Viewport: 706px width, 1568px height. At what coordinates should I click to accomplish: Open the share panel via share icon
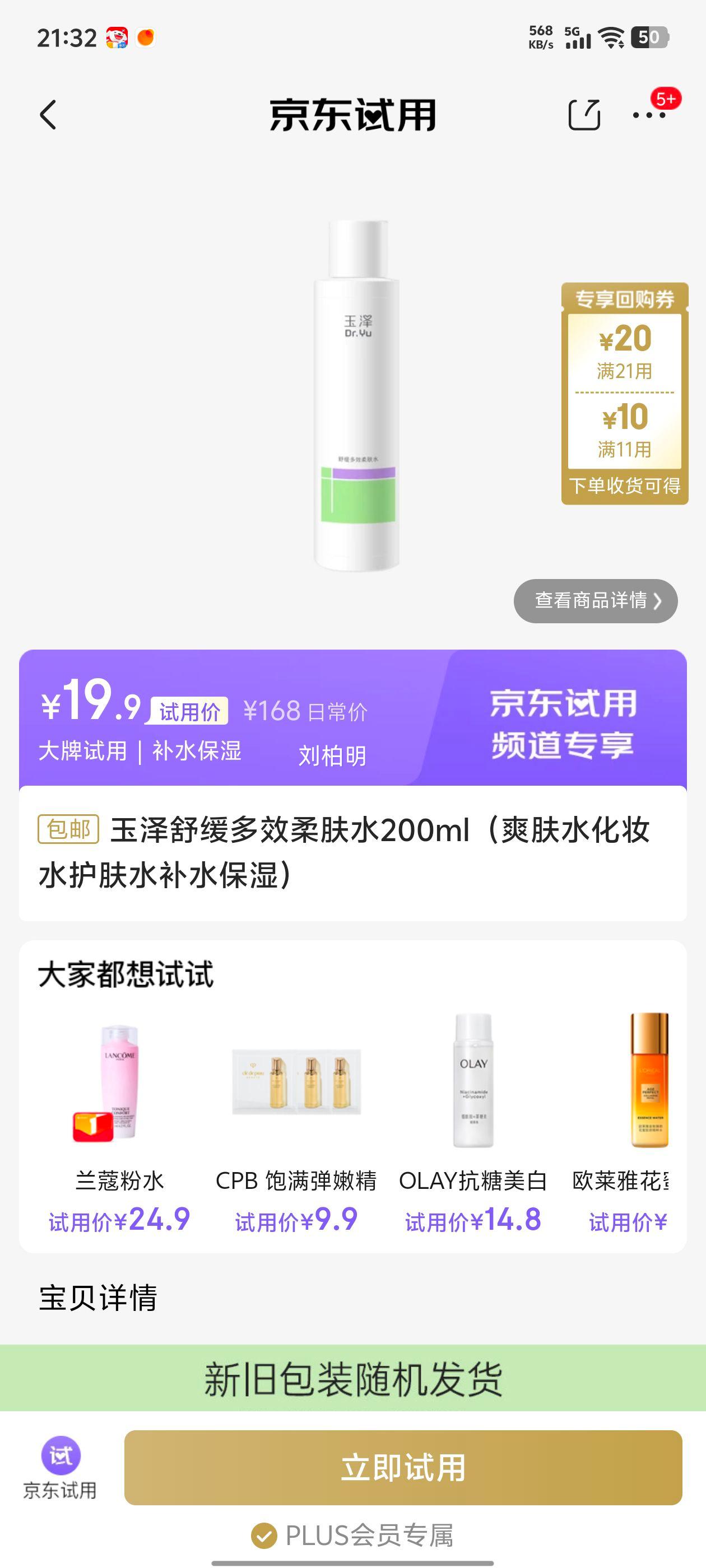click(x=586, y=114)
